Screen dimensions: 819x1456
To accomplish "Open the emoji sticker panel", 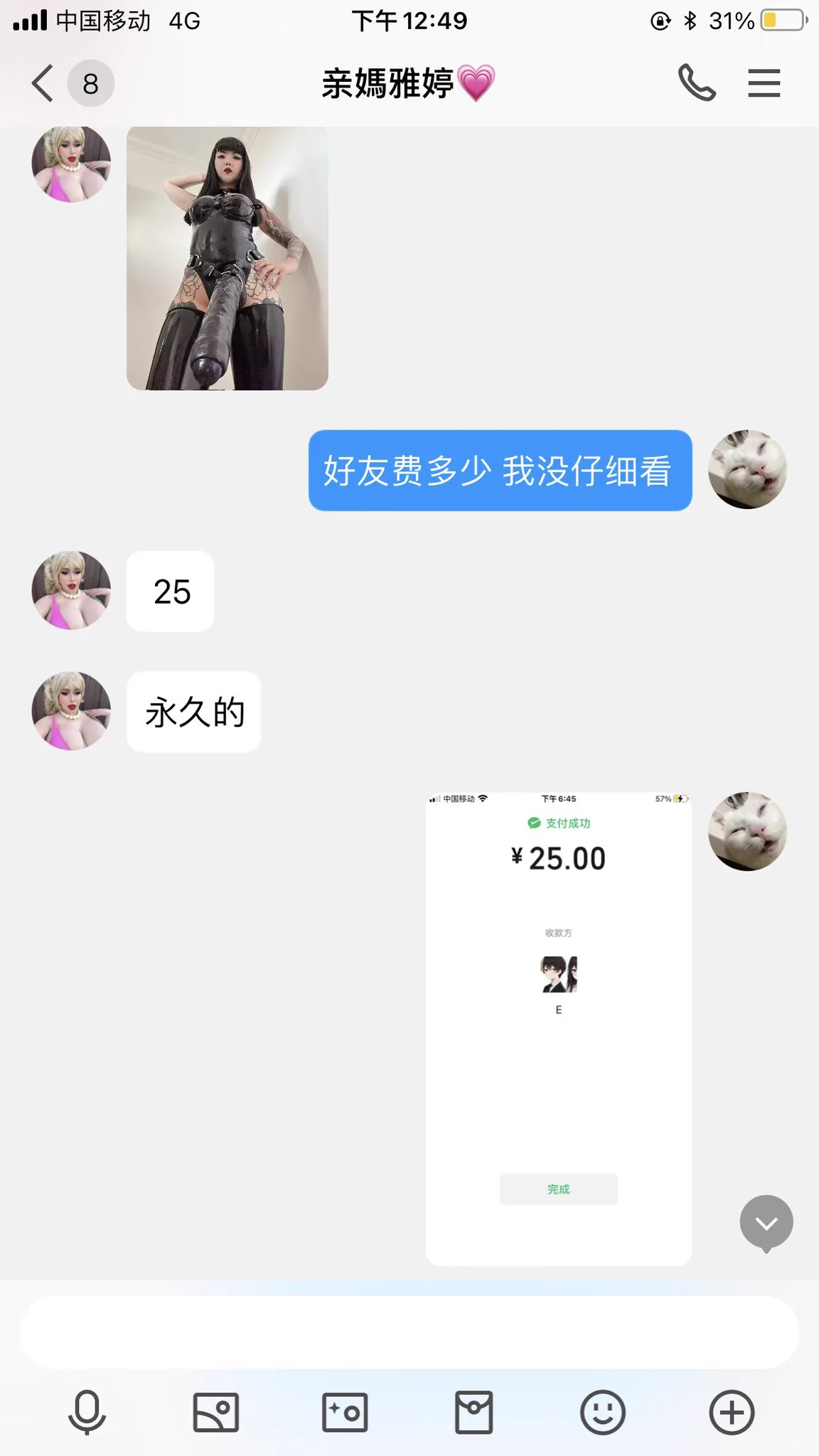I will click(x=603, y=1412).
